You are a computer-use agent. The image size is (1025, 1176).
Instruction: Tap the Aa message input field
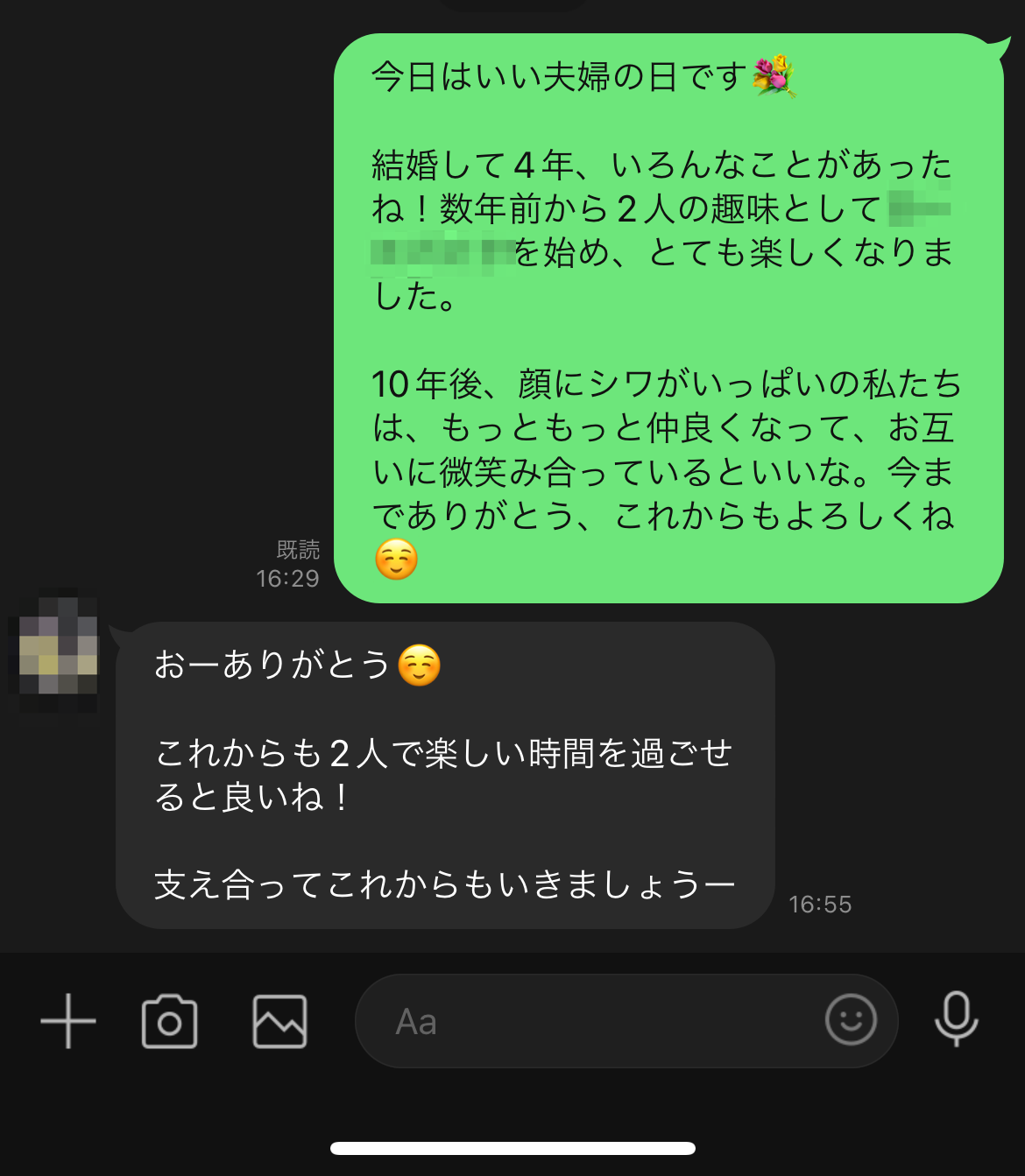(x=578, y=1021)
